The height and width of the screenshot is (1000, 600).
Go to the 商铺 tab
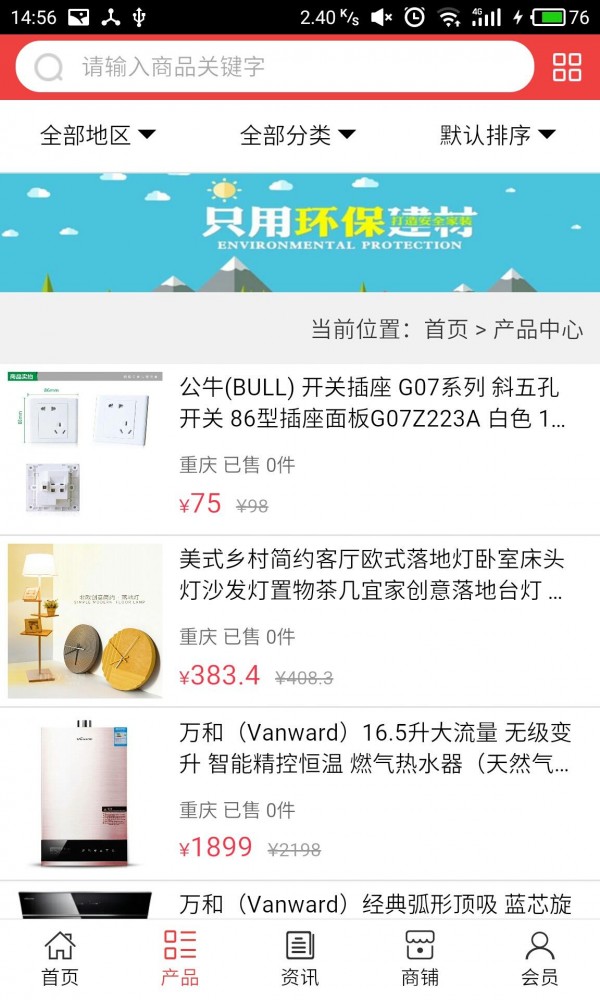click(420, 958)
